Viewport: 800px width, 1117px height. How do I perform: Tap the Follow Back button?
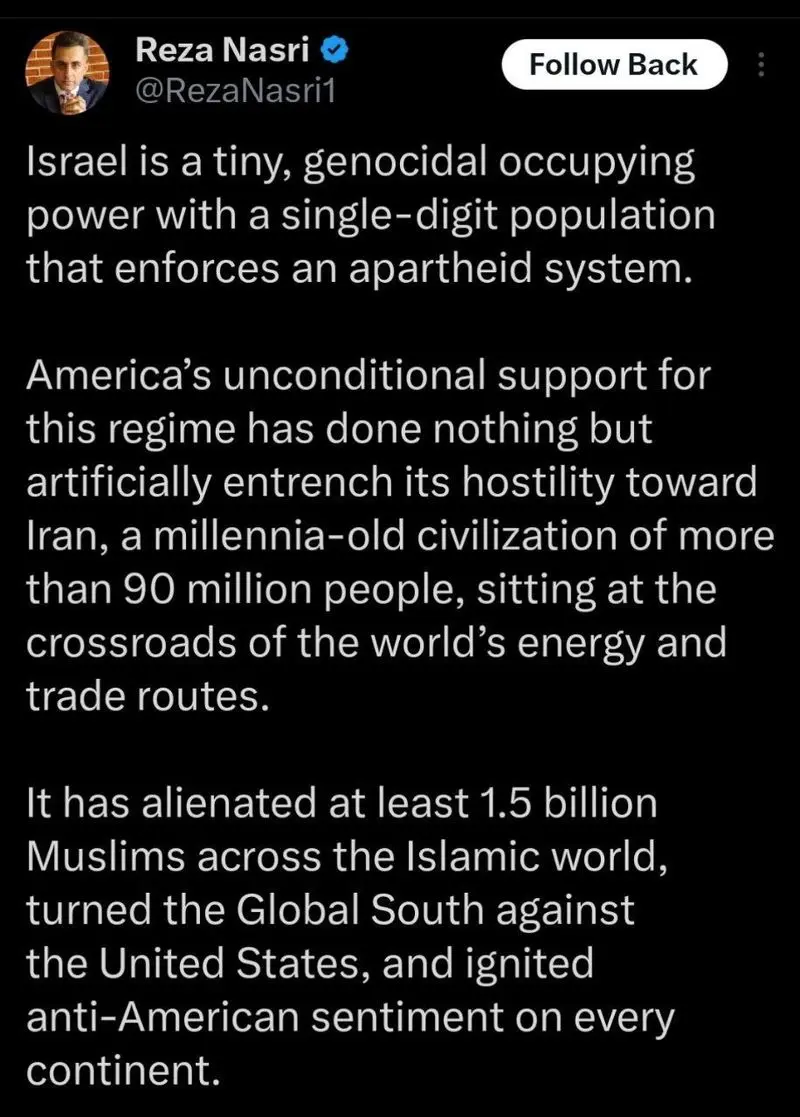coord(612,66)
